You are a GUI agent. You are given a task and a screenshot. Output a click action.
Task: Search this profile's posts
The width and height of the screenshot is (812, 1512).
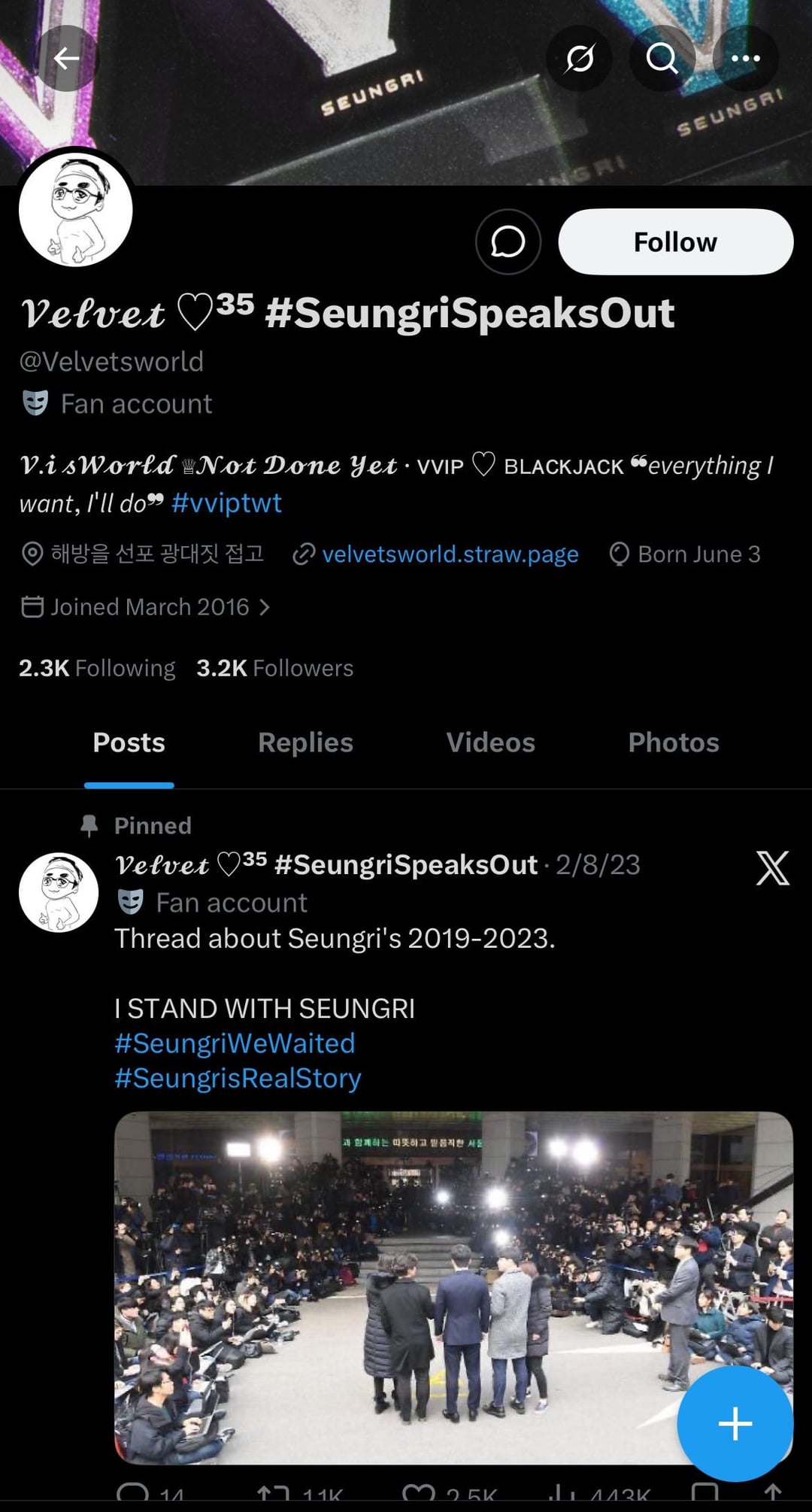click(x=662, y=59)
